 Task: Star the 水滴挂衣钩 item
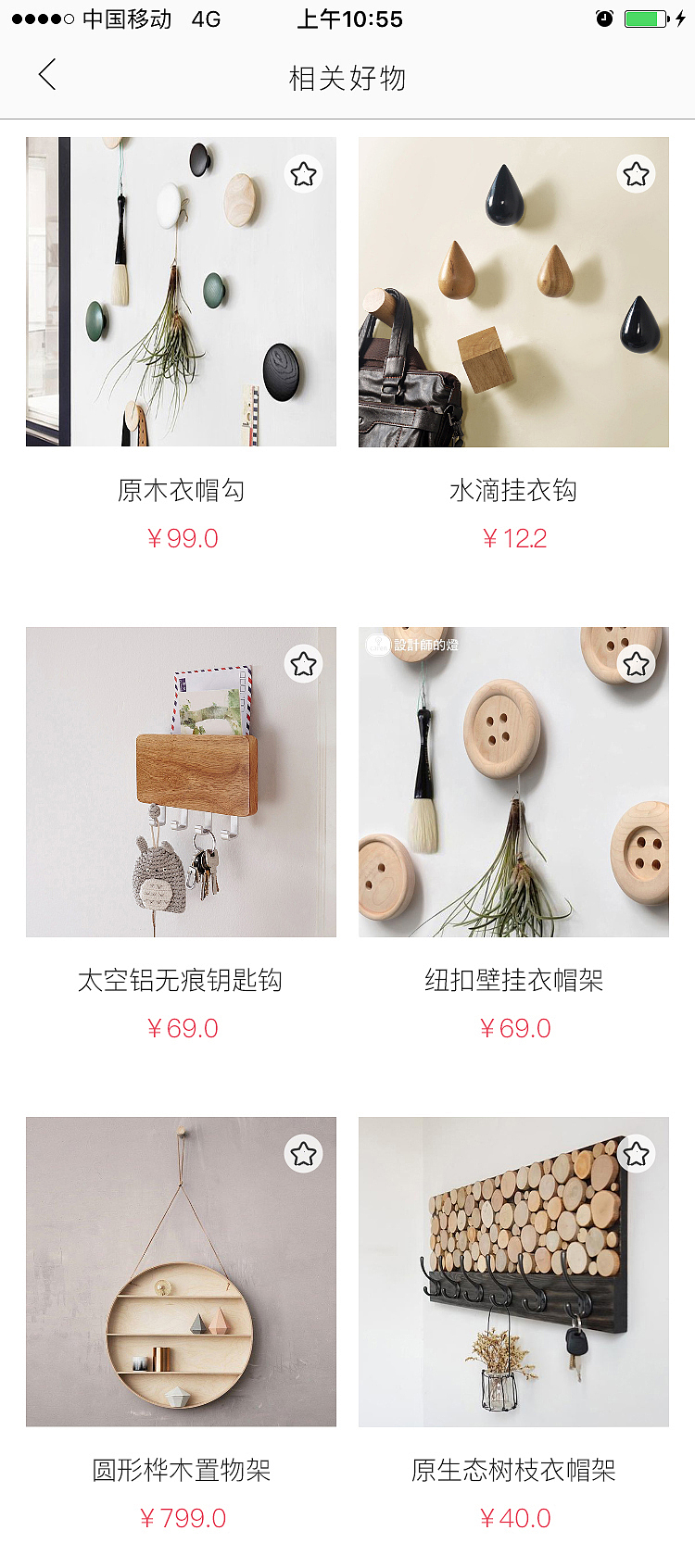[635, 173]
